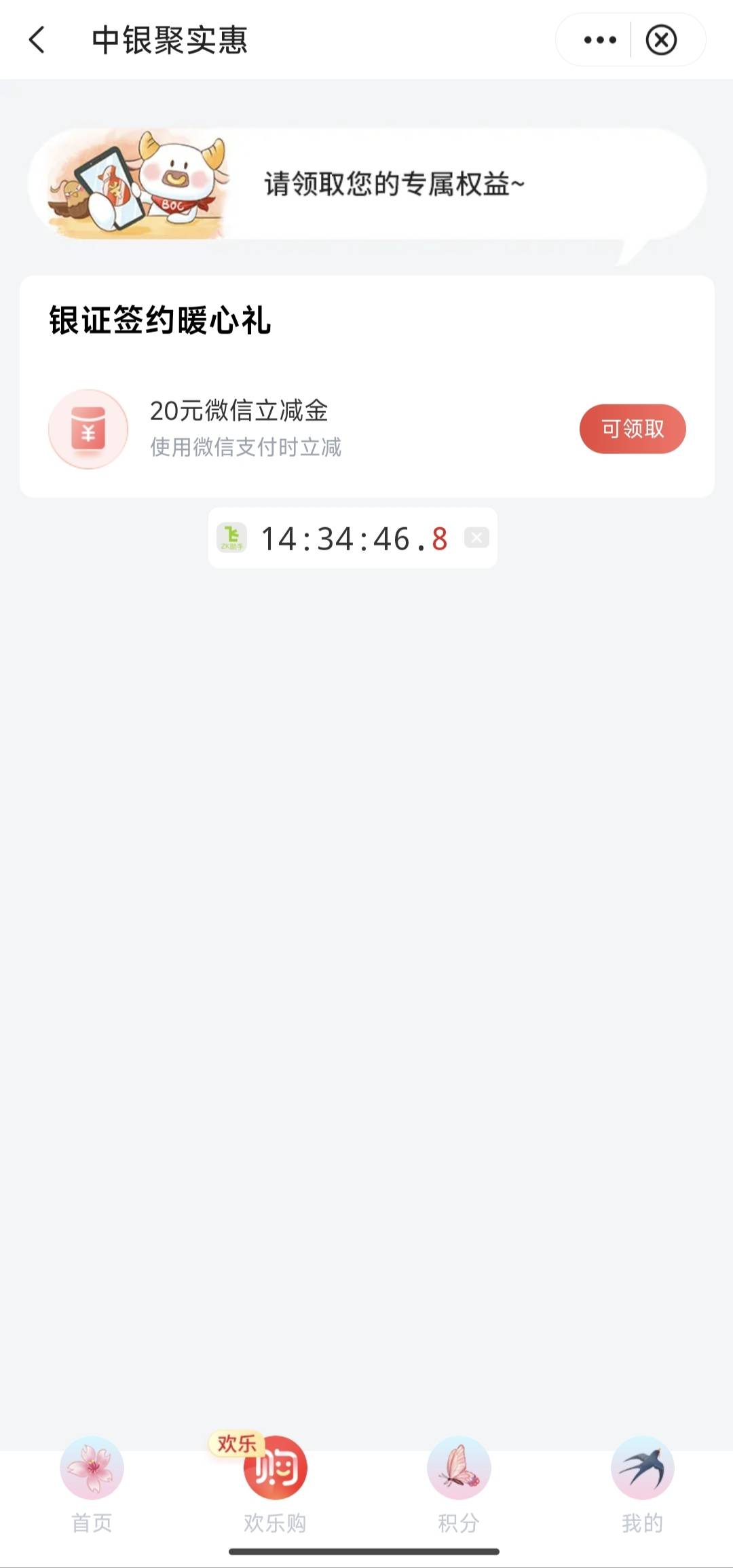The width and height of the screenshot is (733, 1568).
Task: Select the 我的 tab
Action: pos(642,1486)
